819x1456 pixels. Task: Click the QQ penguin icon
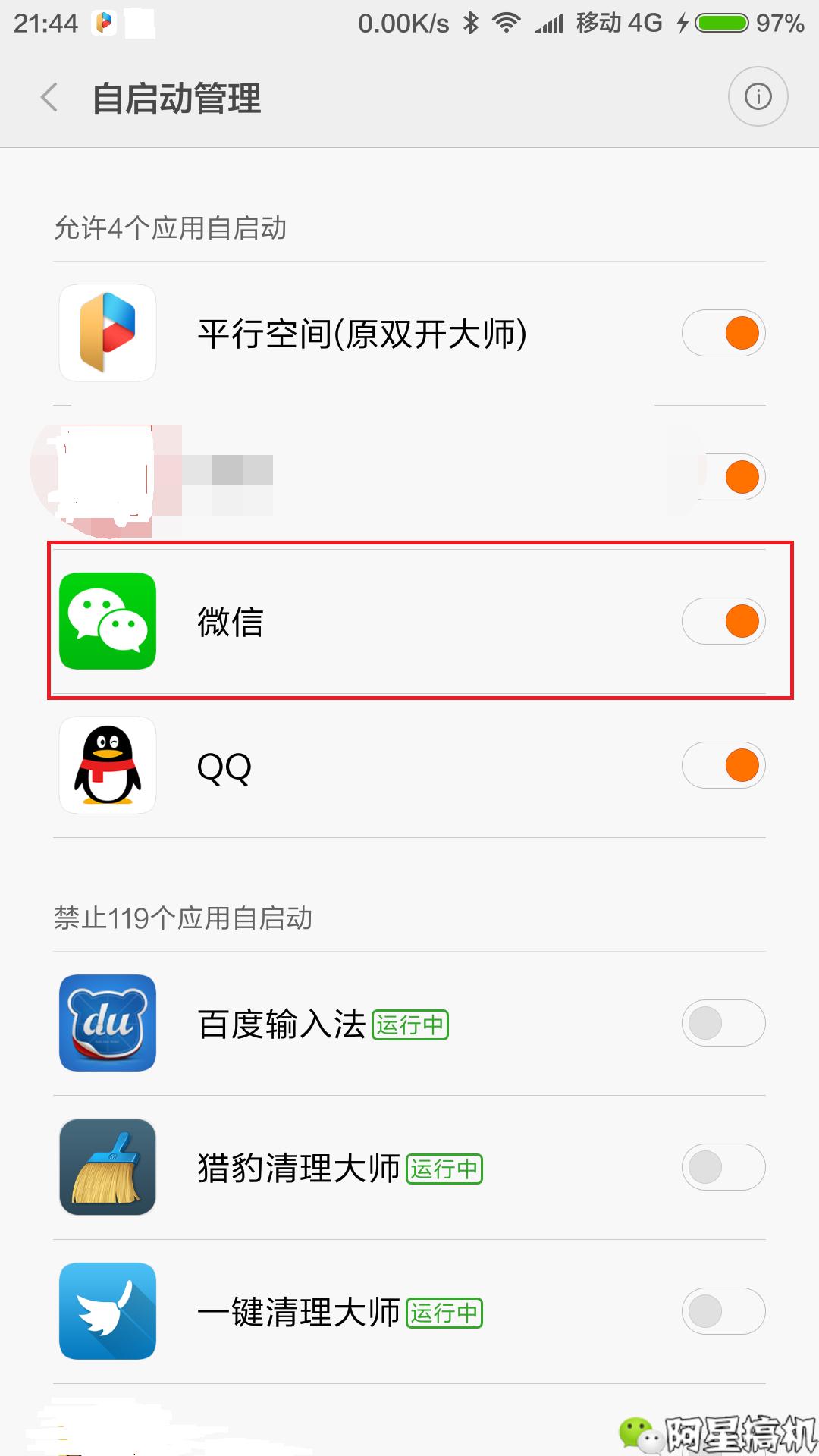[107, 766]
